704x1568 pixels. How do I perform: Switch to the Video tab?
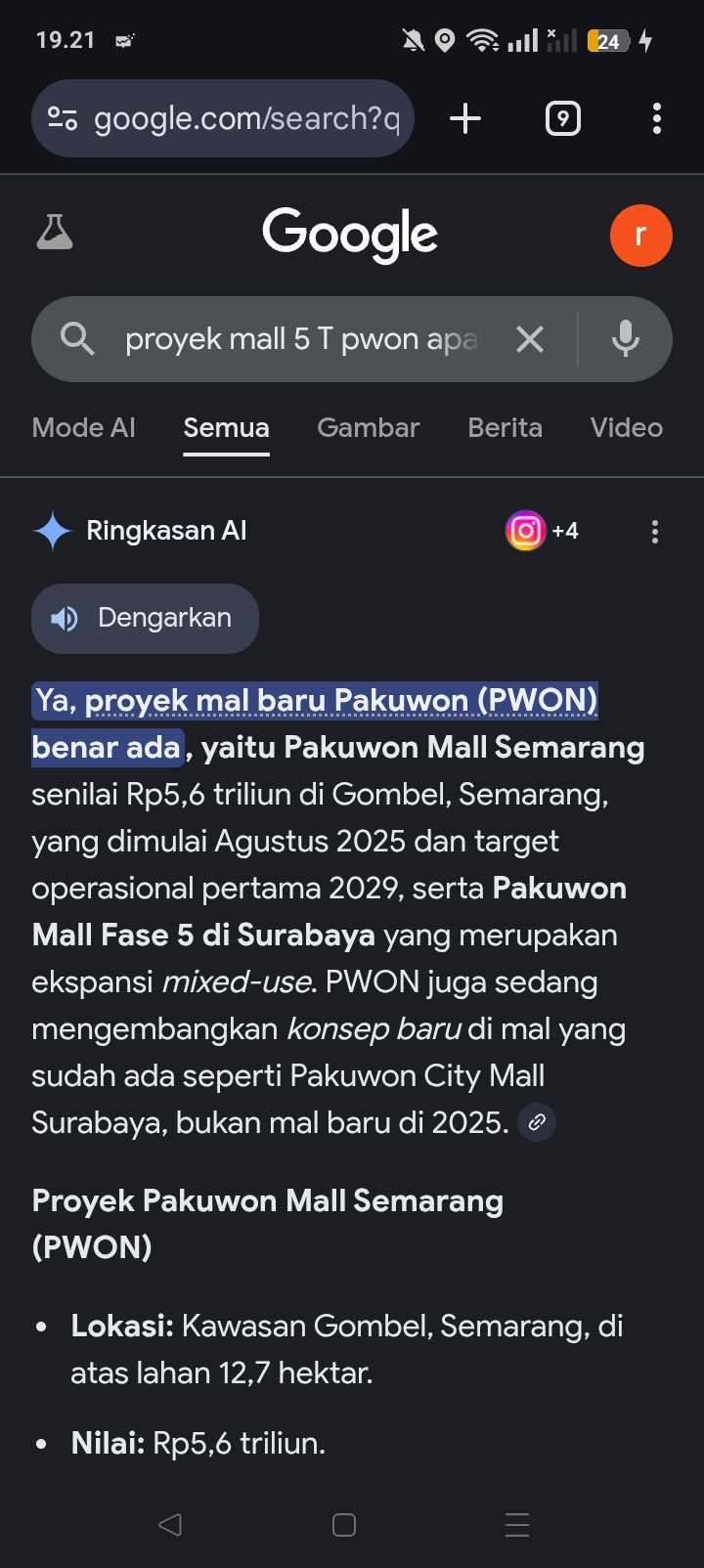(626, 428)
